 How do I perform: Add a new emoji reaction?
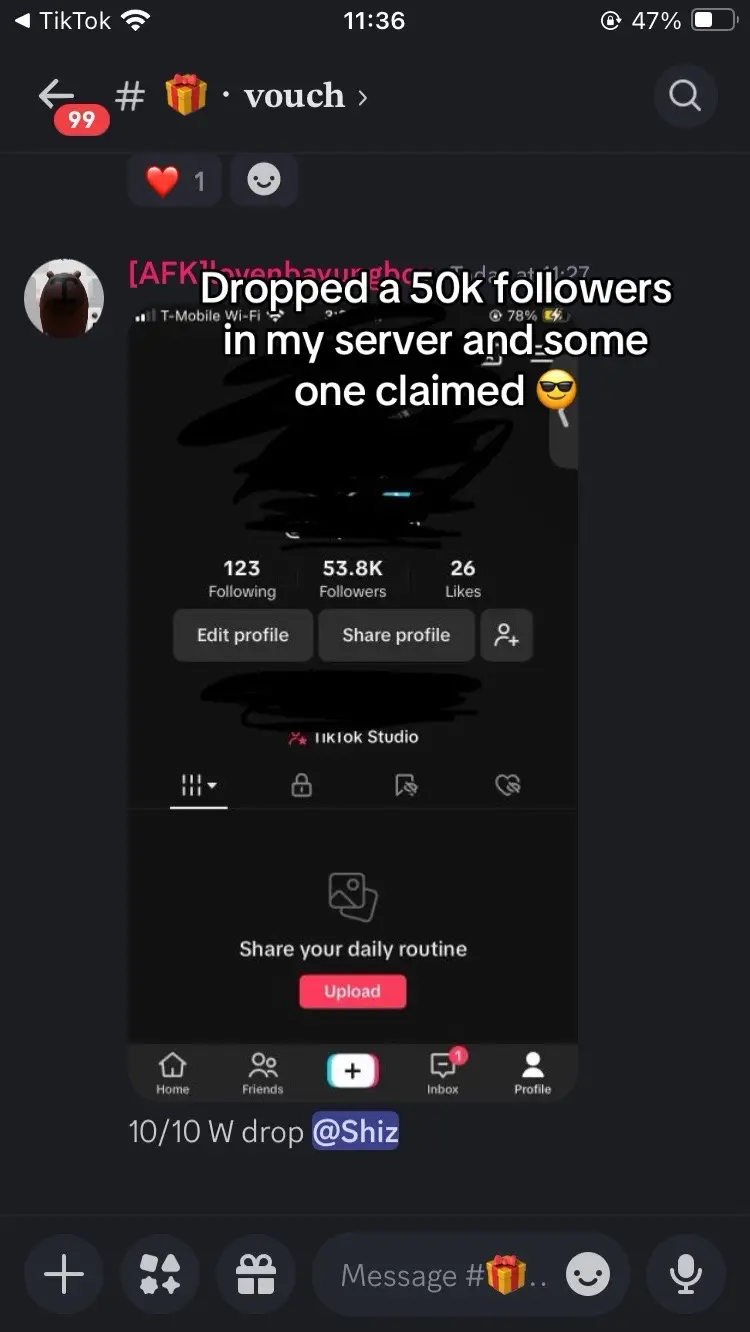264,181
